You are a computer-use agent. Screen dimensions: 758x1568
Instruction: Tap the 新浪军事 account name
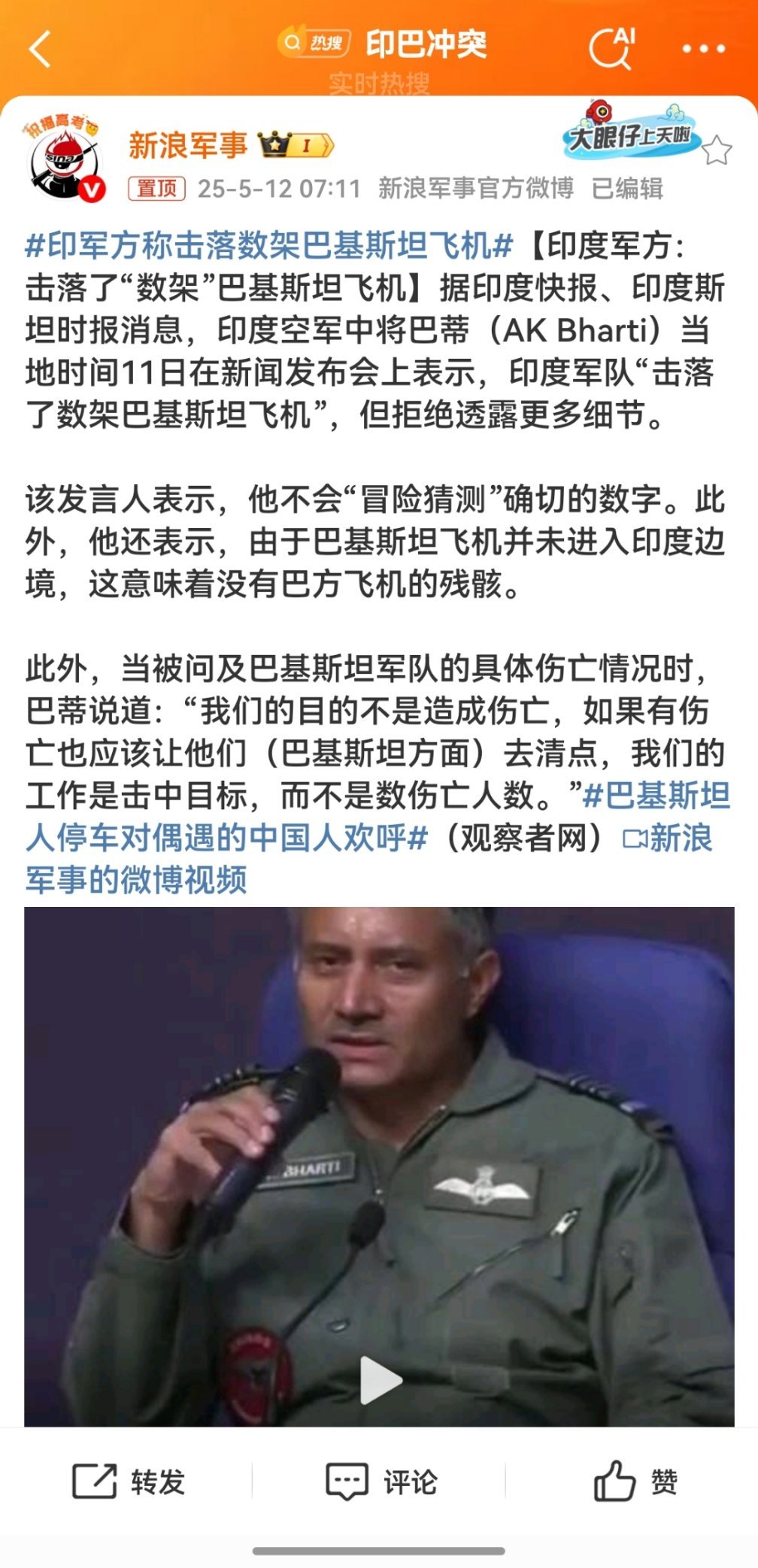tap(188, 144)
